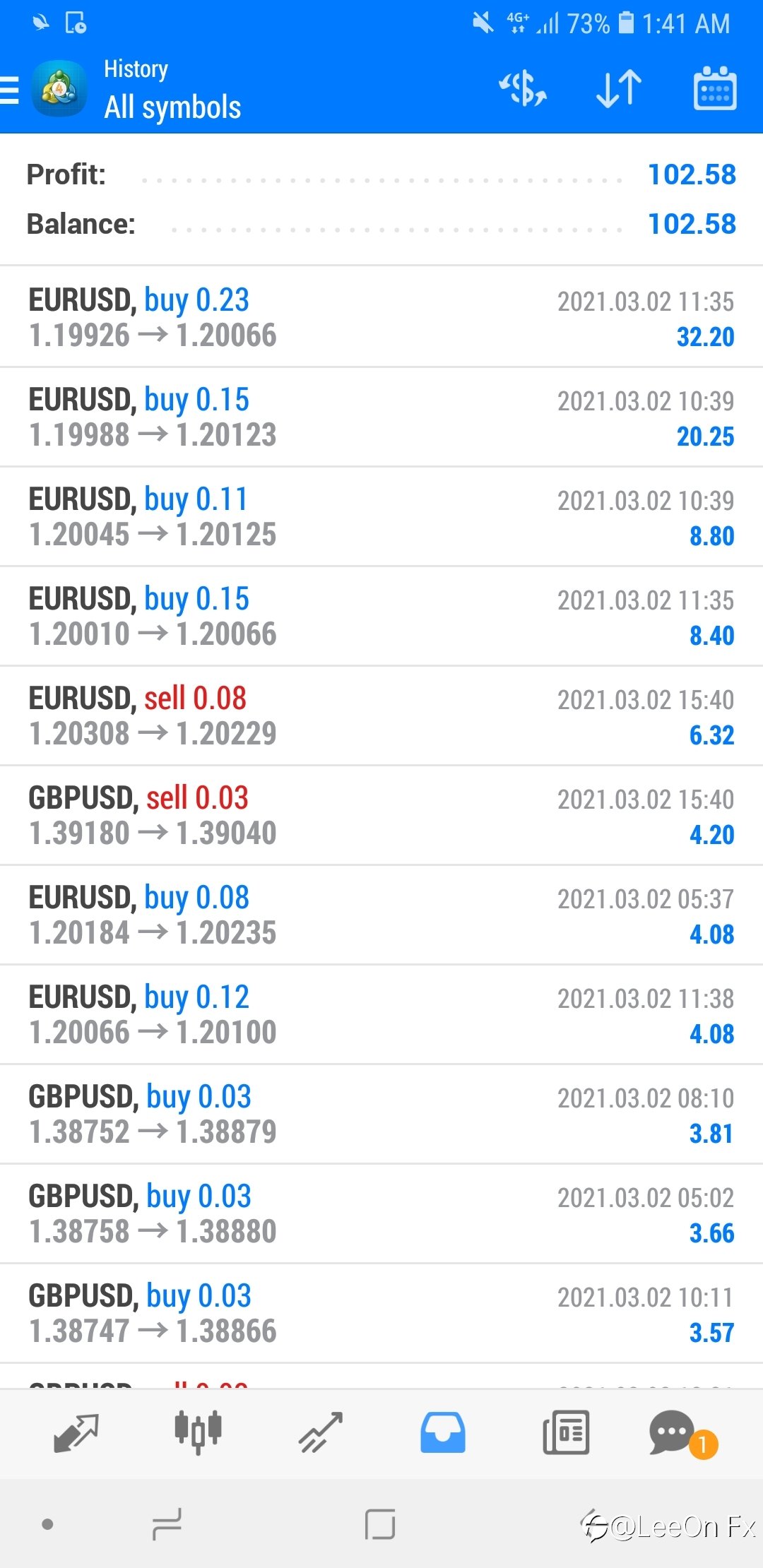
Task: Open the calendar date range picker
Action: (715, 89)
